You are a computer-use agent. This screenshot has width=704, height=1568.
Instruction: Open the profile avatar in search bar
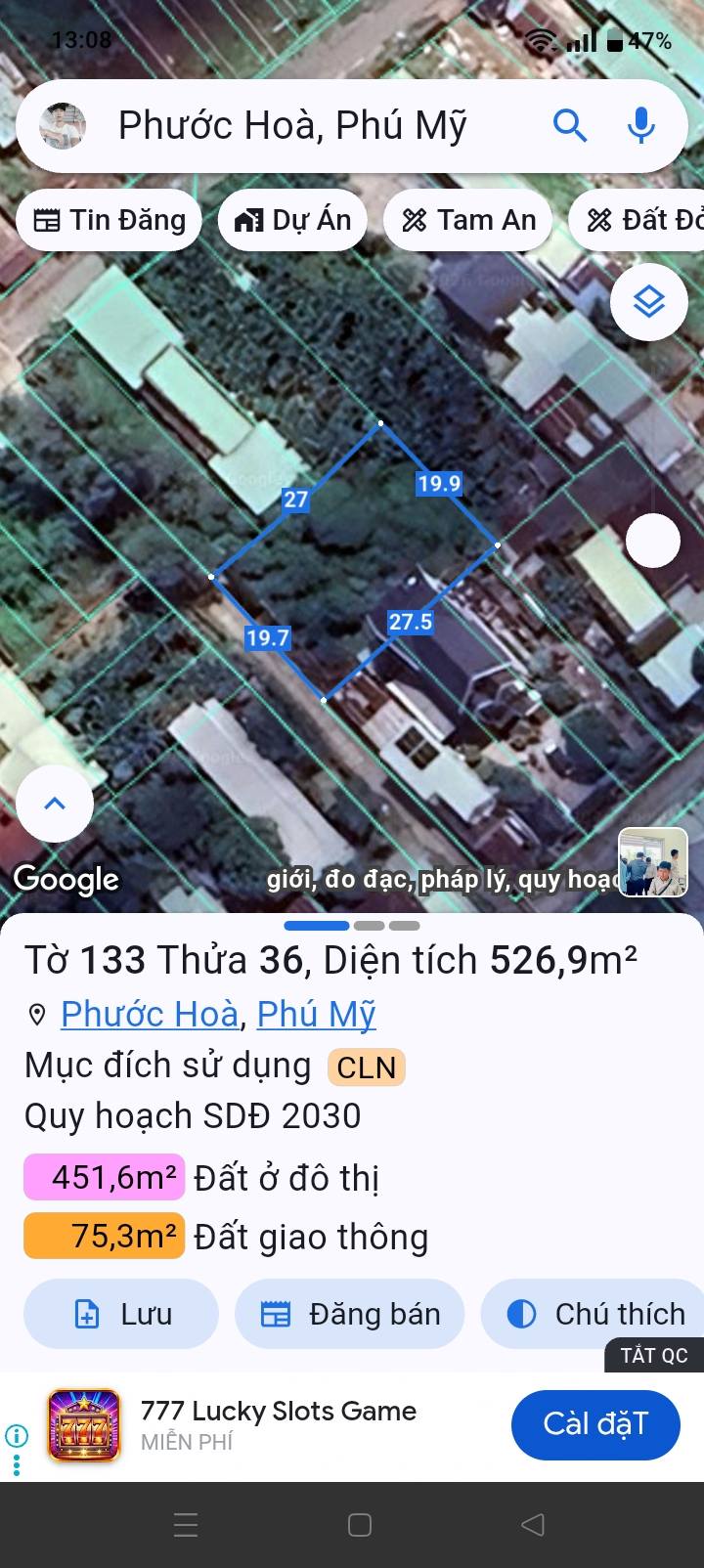coord(63,125)
